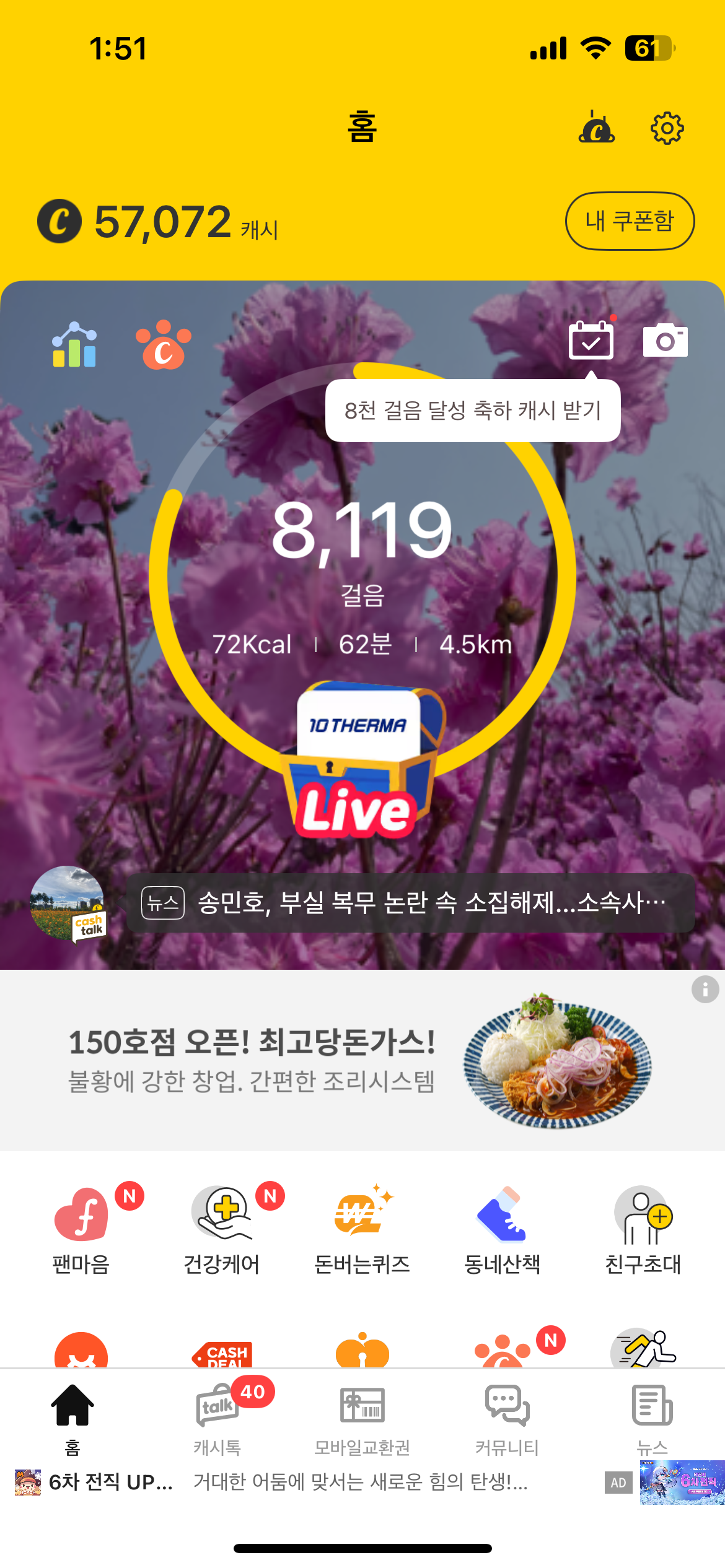Read the 송민호 news headline

410,903
